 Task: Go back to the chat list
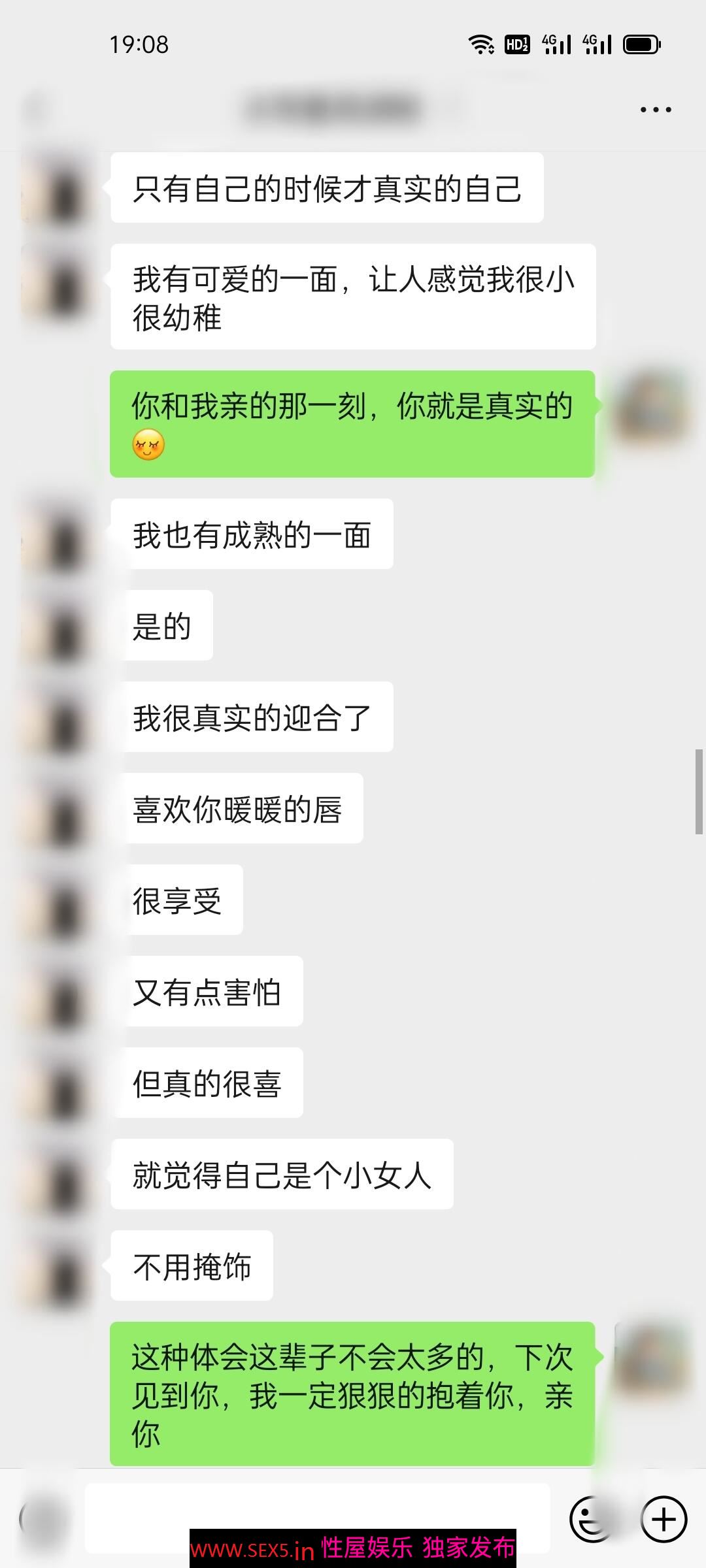(37, 110)
